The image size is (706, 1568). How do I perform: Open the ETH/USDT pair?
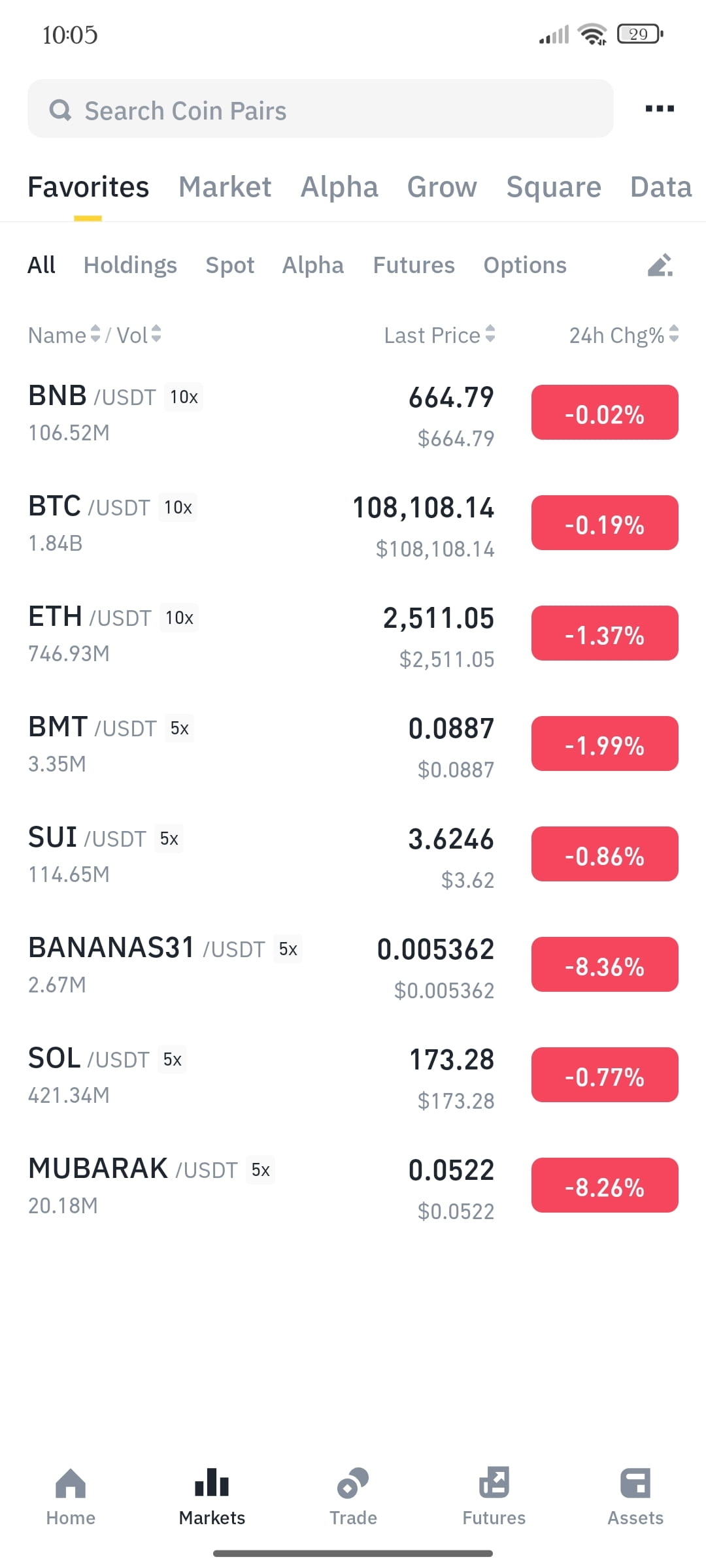coord(353,635)
